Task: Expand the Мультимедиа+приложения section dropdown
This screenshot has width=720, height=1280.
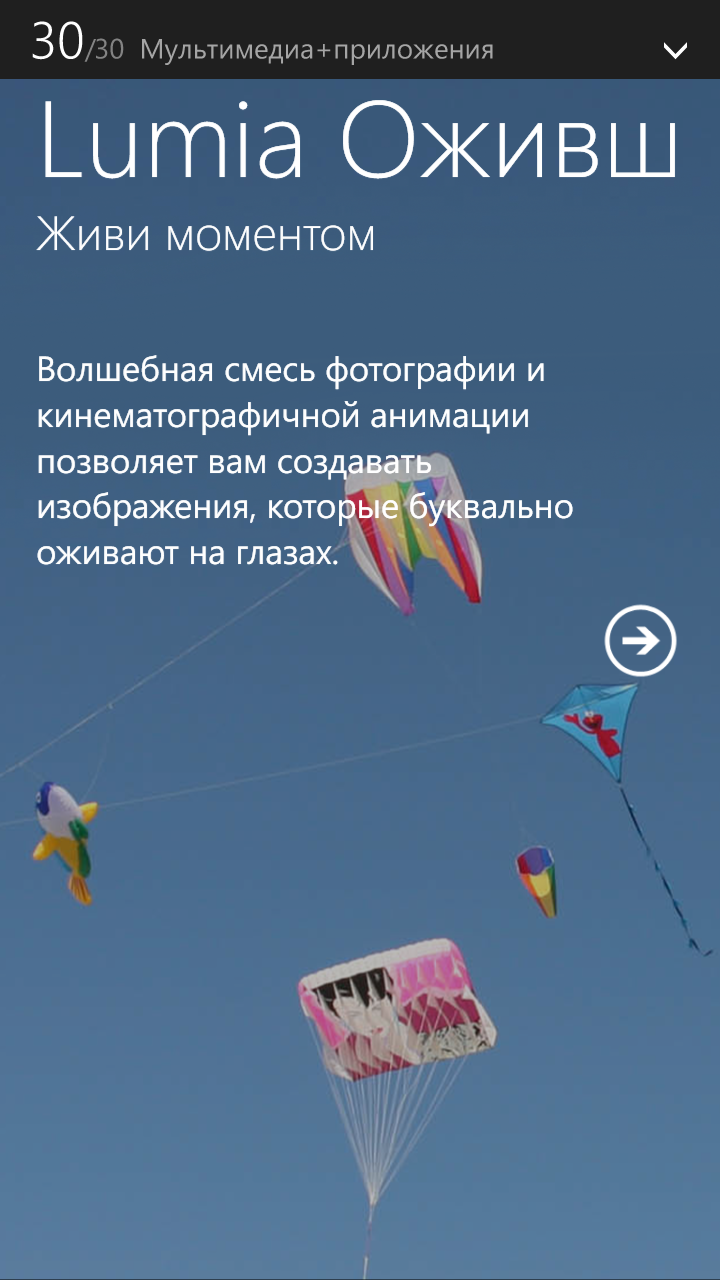Action: click(675, 50)
